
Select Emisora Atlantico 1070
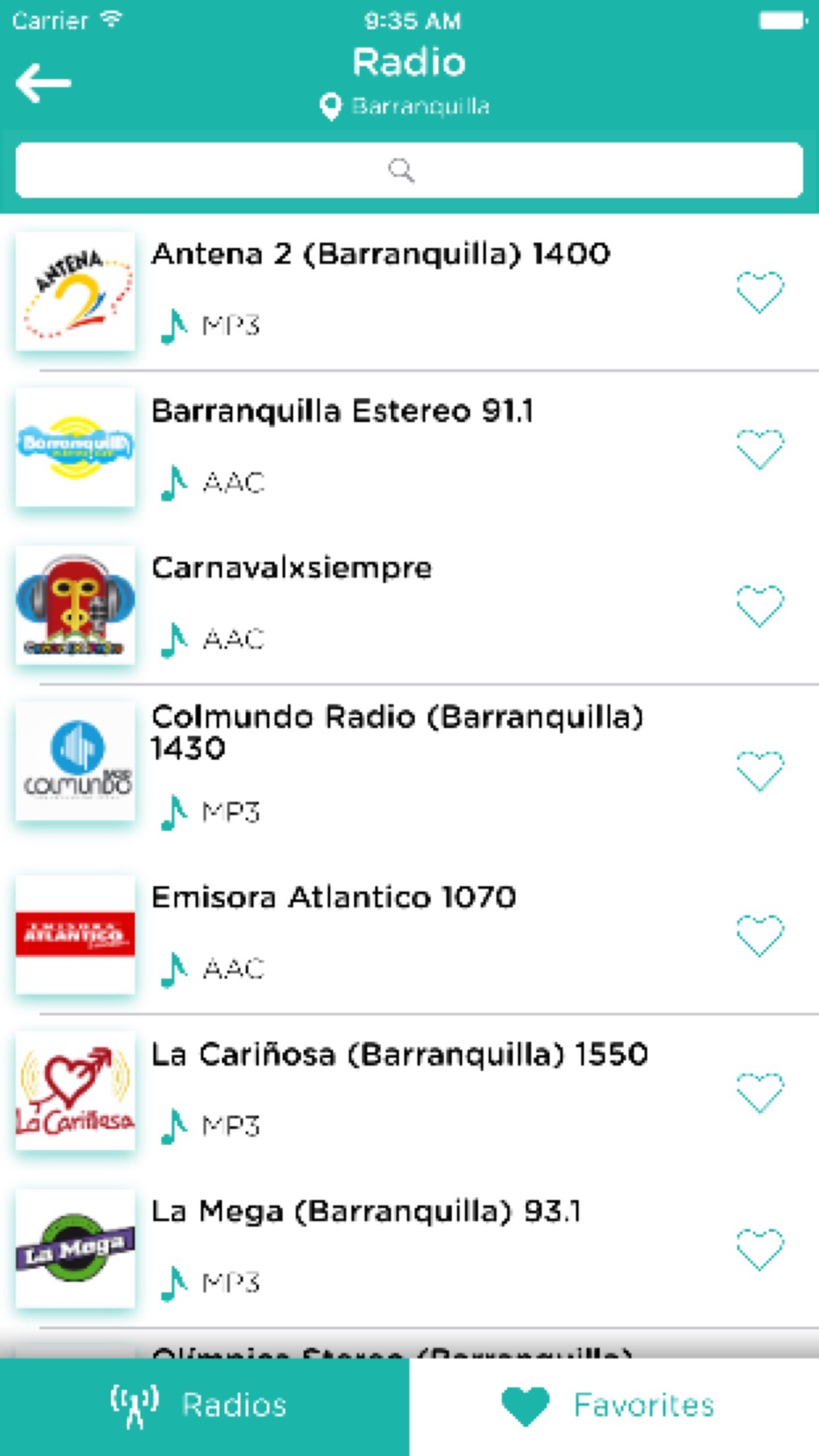click(409, 934)
